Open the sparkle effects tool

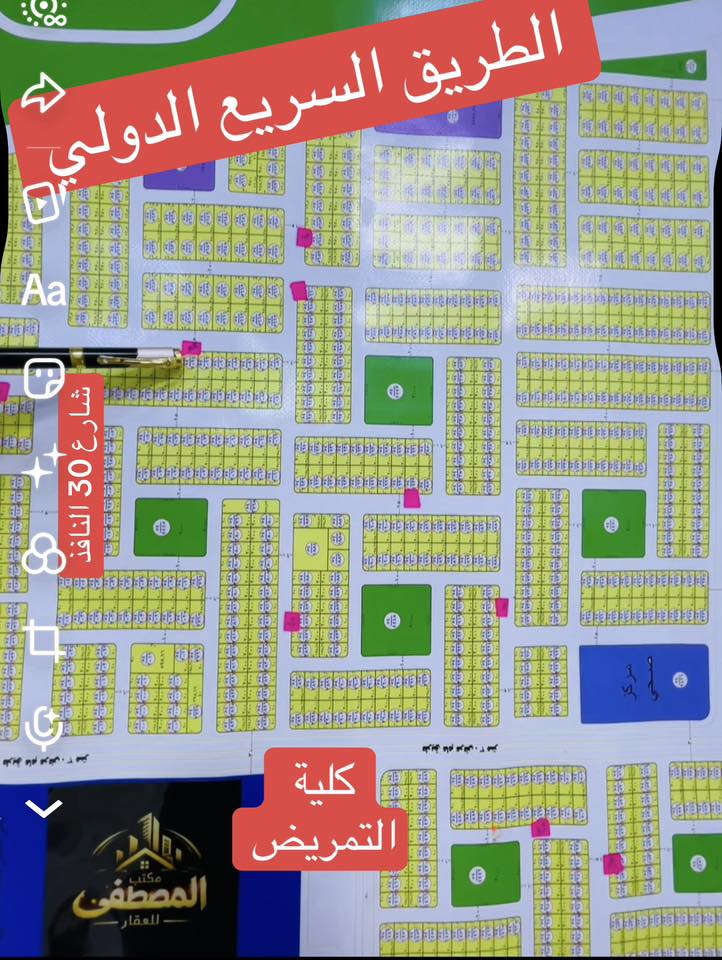44,466
